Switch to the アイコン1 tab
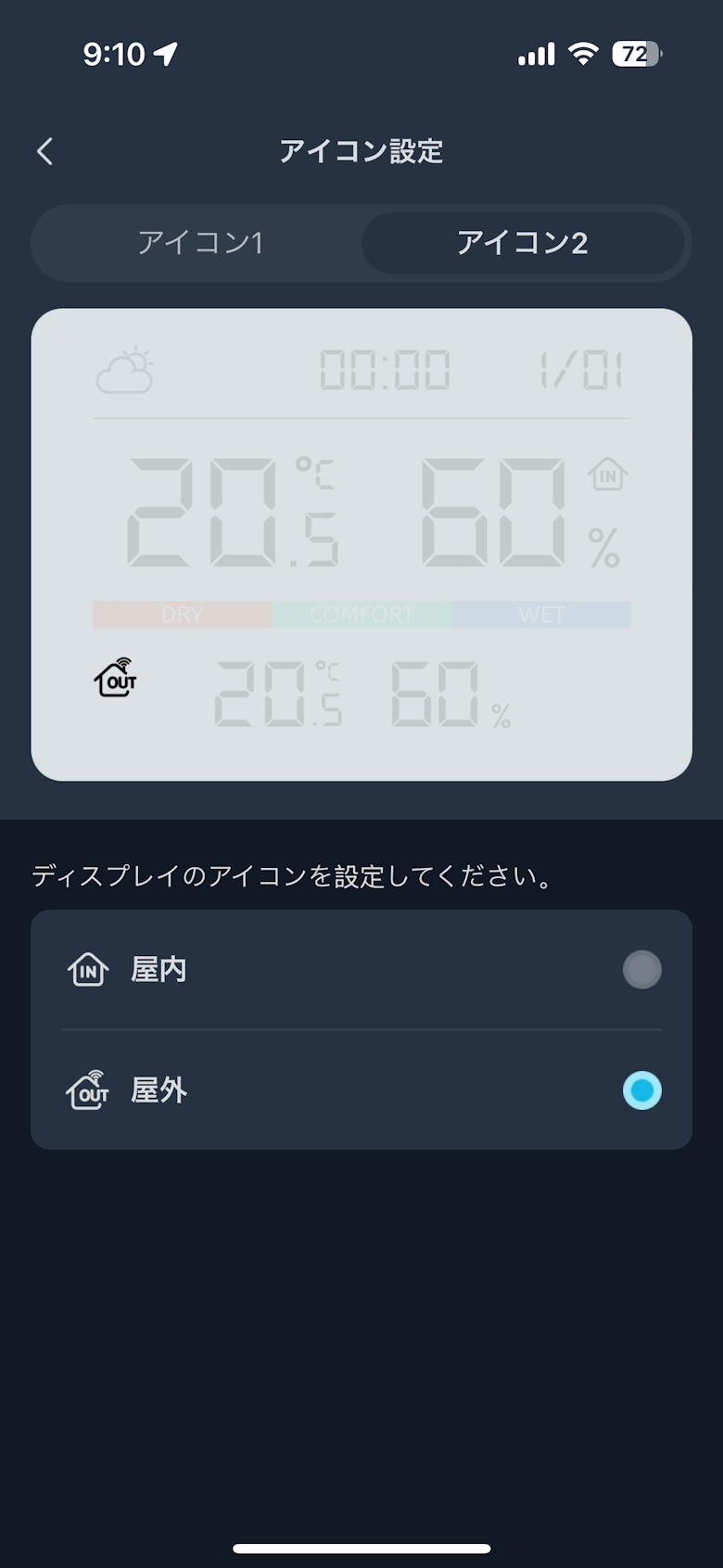Image resolution: width=723 pixels, height=1568 pixels. (x=200, y=243)
